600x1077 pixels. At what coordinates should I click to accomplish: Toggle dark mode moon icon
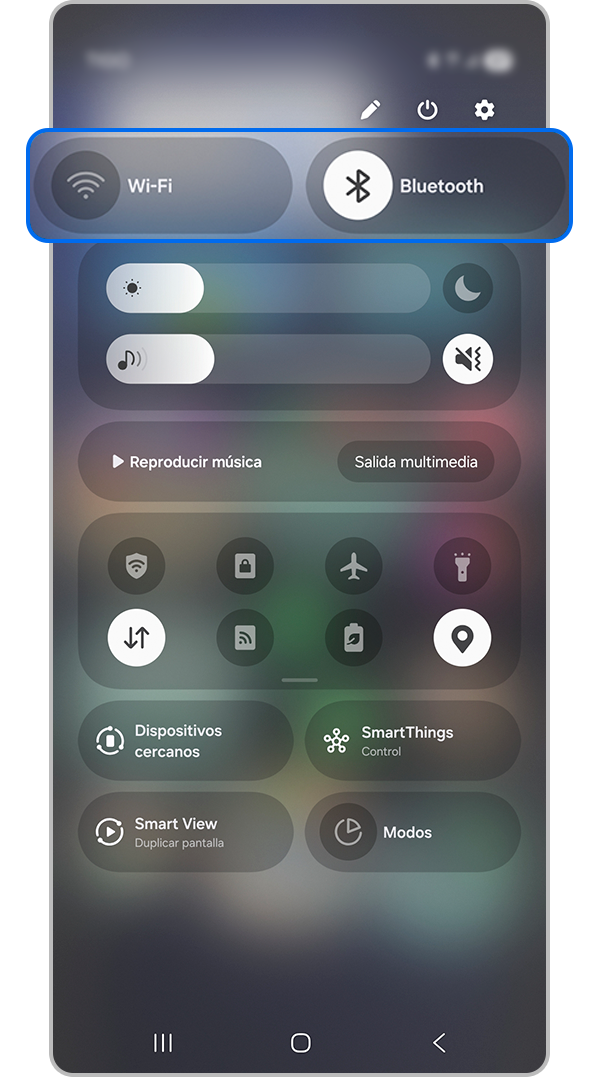click(x=468, y=289)
